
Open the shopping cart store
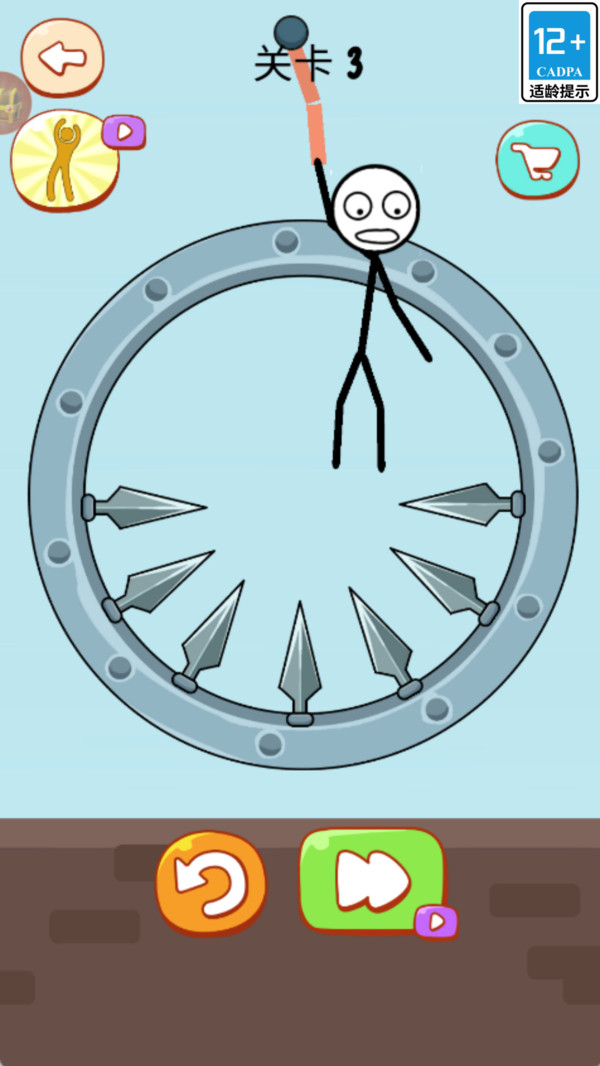(537, 160)
